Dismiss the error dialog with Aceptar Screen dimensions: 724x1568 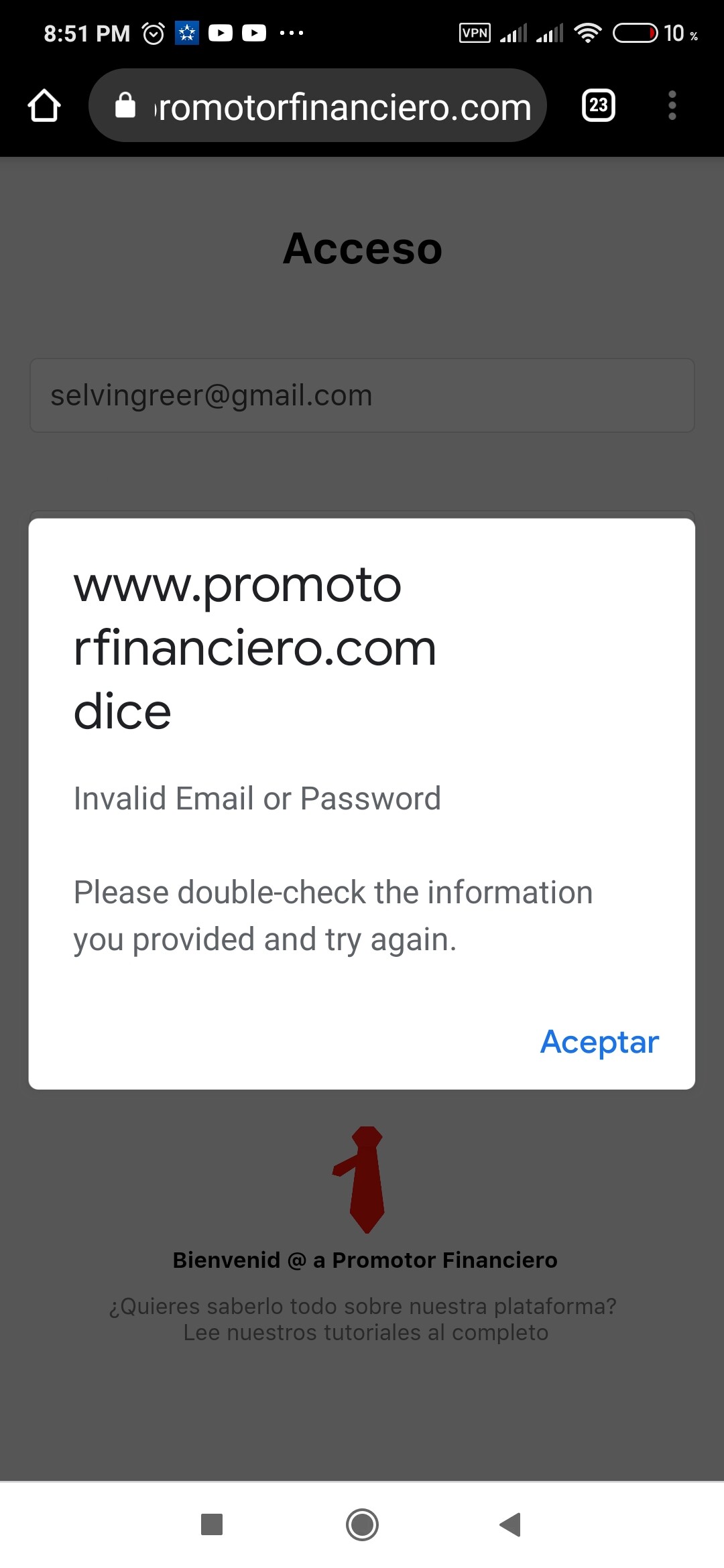click(599, 1043)
